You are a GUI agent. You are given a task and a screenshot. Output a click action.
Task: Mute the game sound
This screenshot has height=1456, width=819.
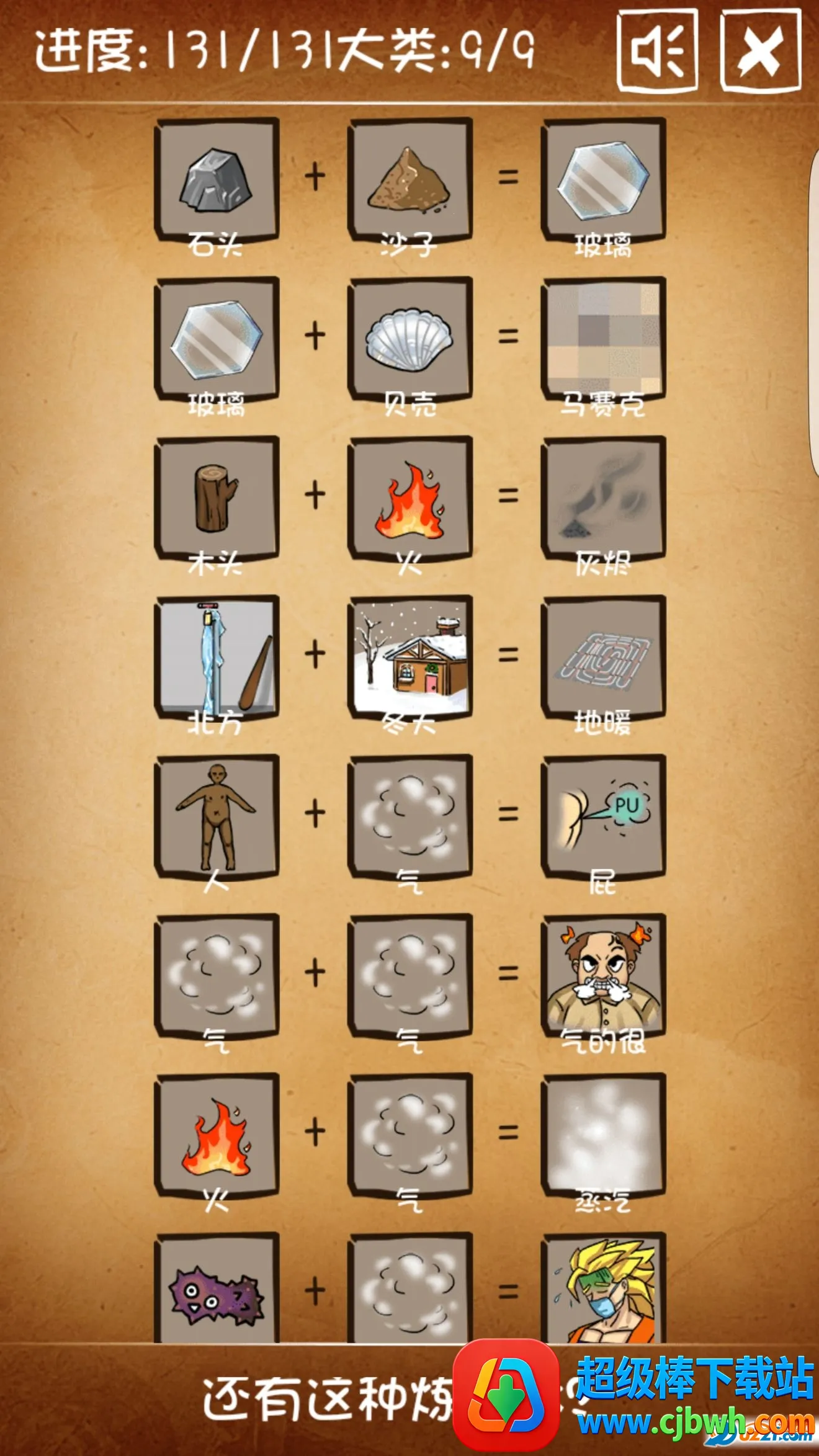click(657, 51)
